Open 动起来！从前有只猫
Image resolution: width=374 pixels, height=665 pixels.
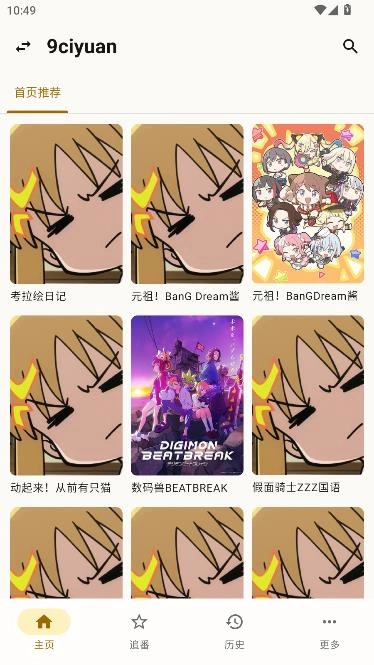[66, 405]
